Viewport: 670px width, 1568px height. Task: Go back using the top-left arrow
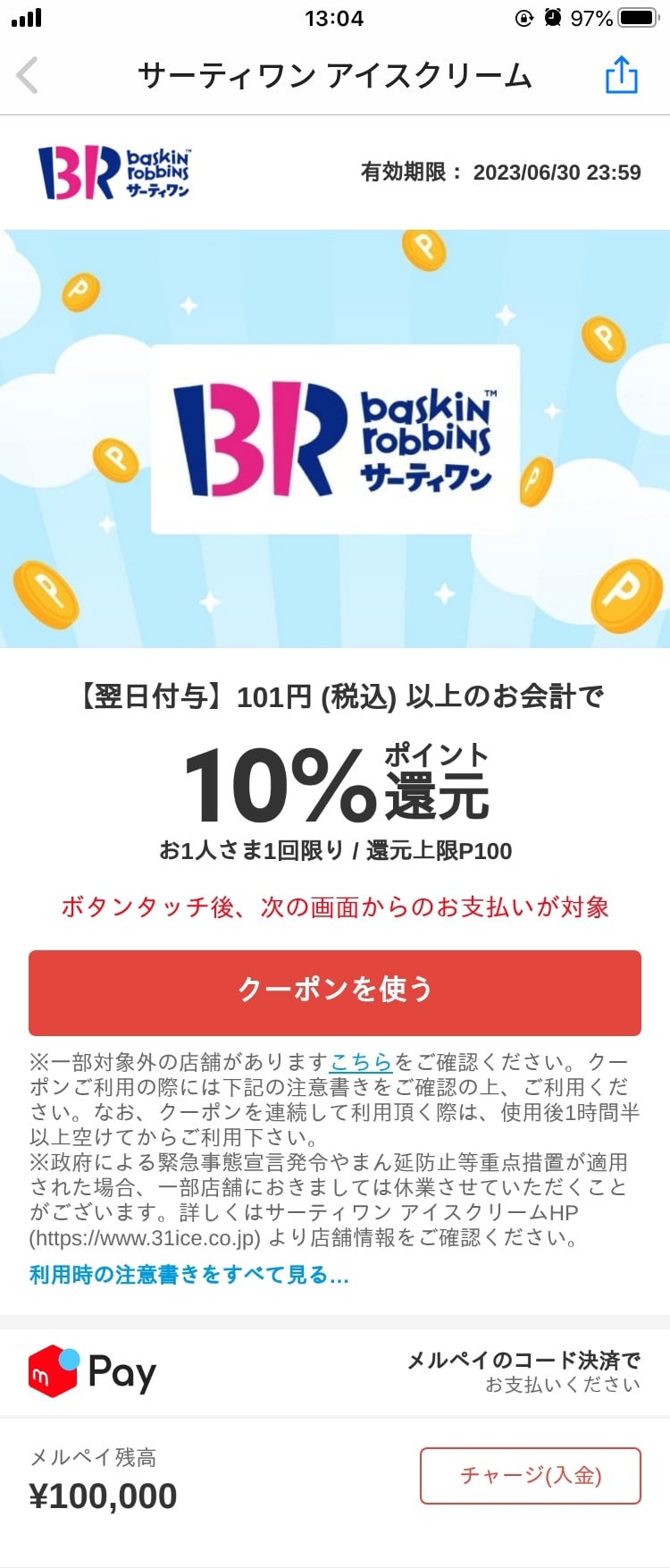tap(29, 75)
